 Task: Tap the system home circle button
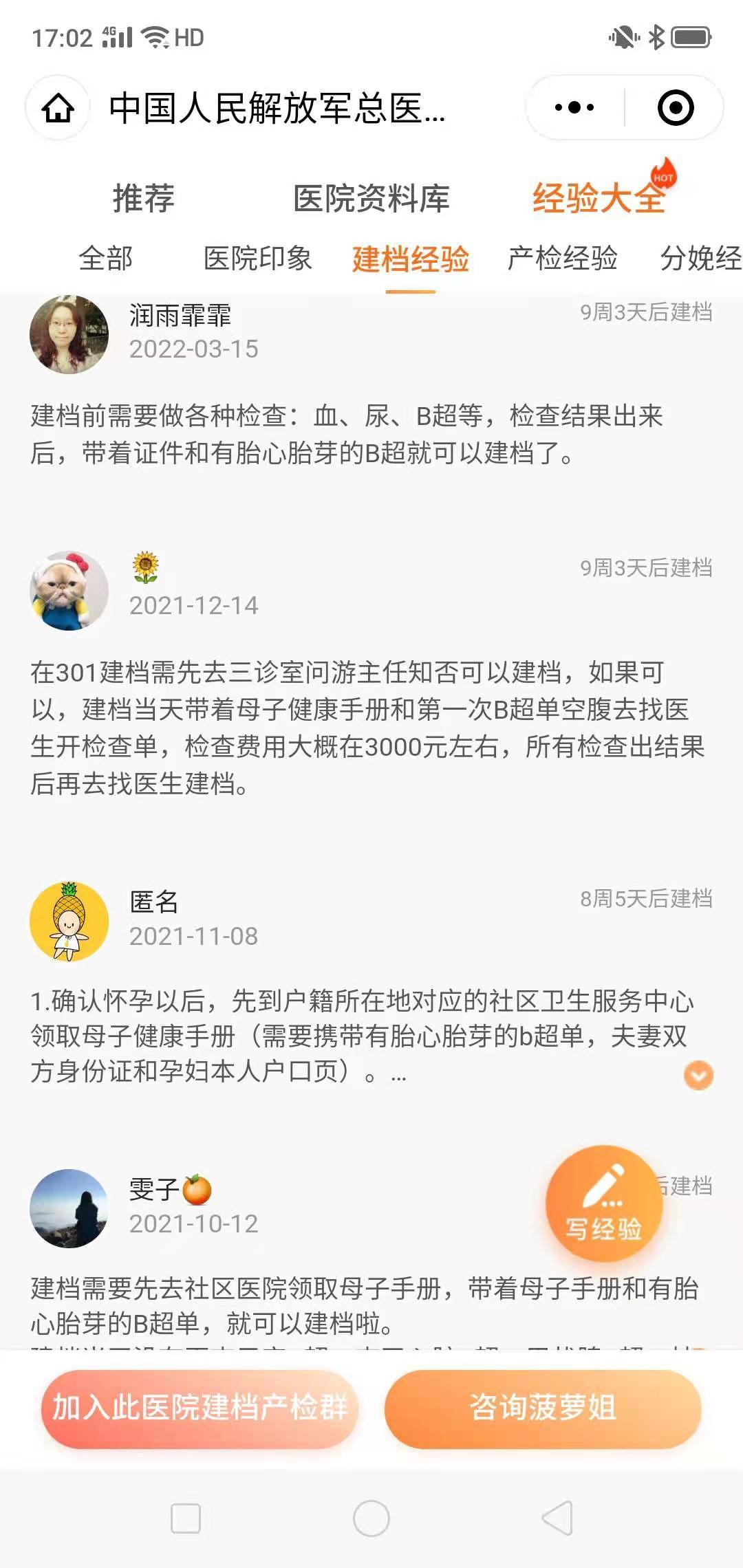pyautogui.click(x=371, y=1518)
